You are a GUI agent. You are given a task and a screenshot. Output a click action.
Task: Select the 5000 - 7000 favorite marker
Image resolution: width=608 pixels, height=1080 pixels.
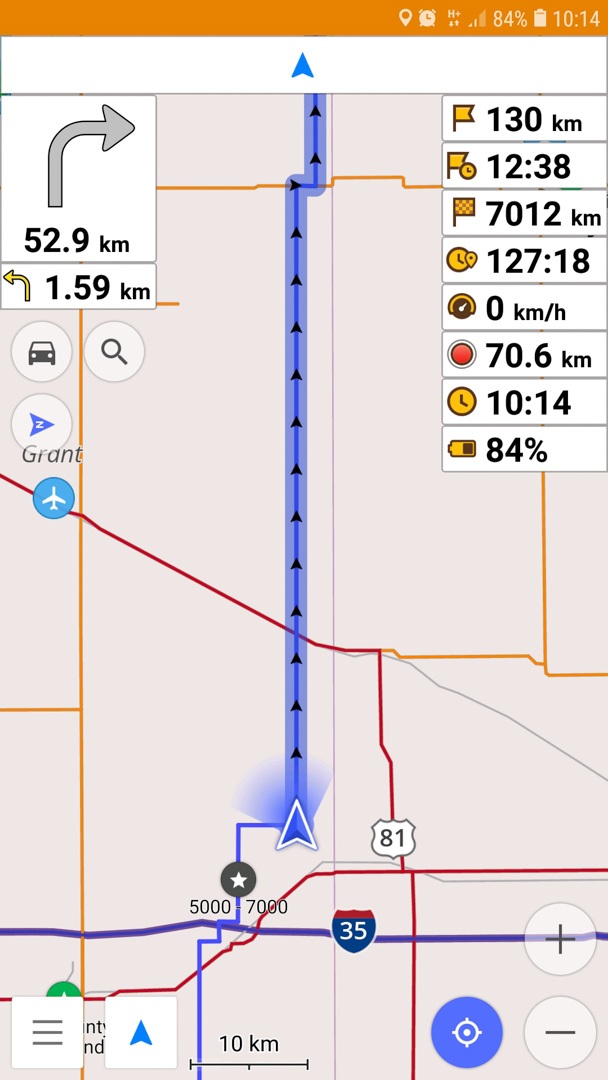pyautogui.click(x=238, y=880)
